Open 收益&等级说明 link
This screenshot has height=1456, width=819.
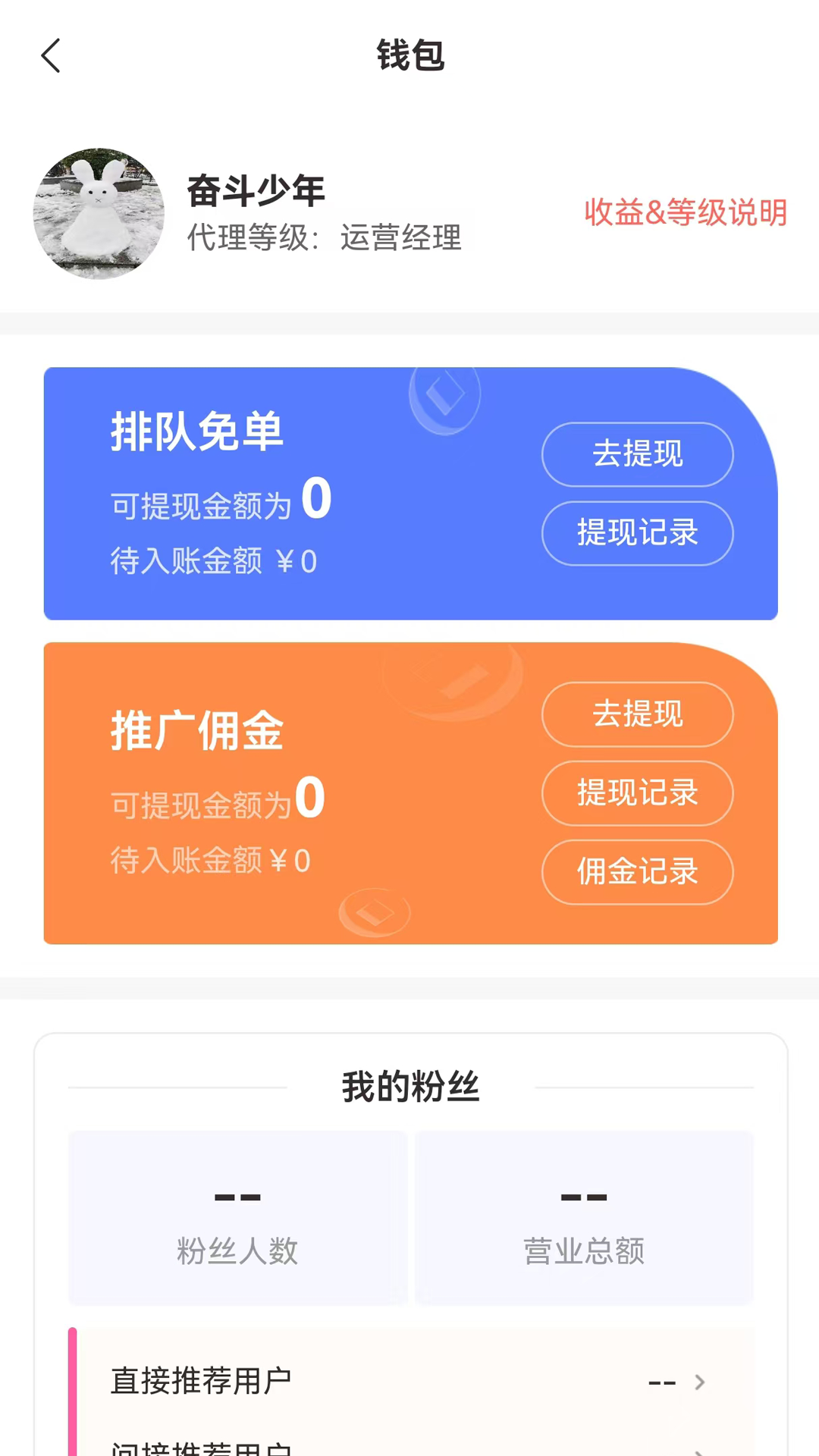pyautogui.click(x=686, y=212)
